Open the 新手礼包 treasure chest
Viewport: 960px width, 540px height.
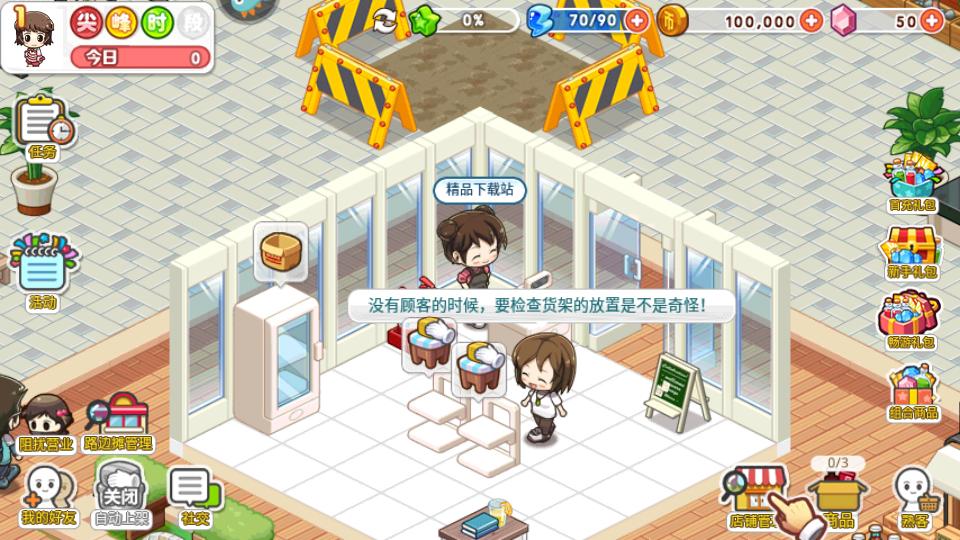coord(912,251)
